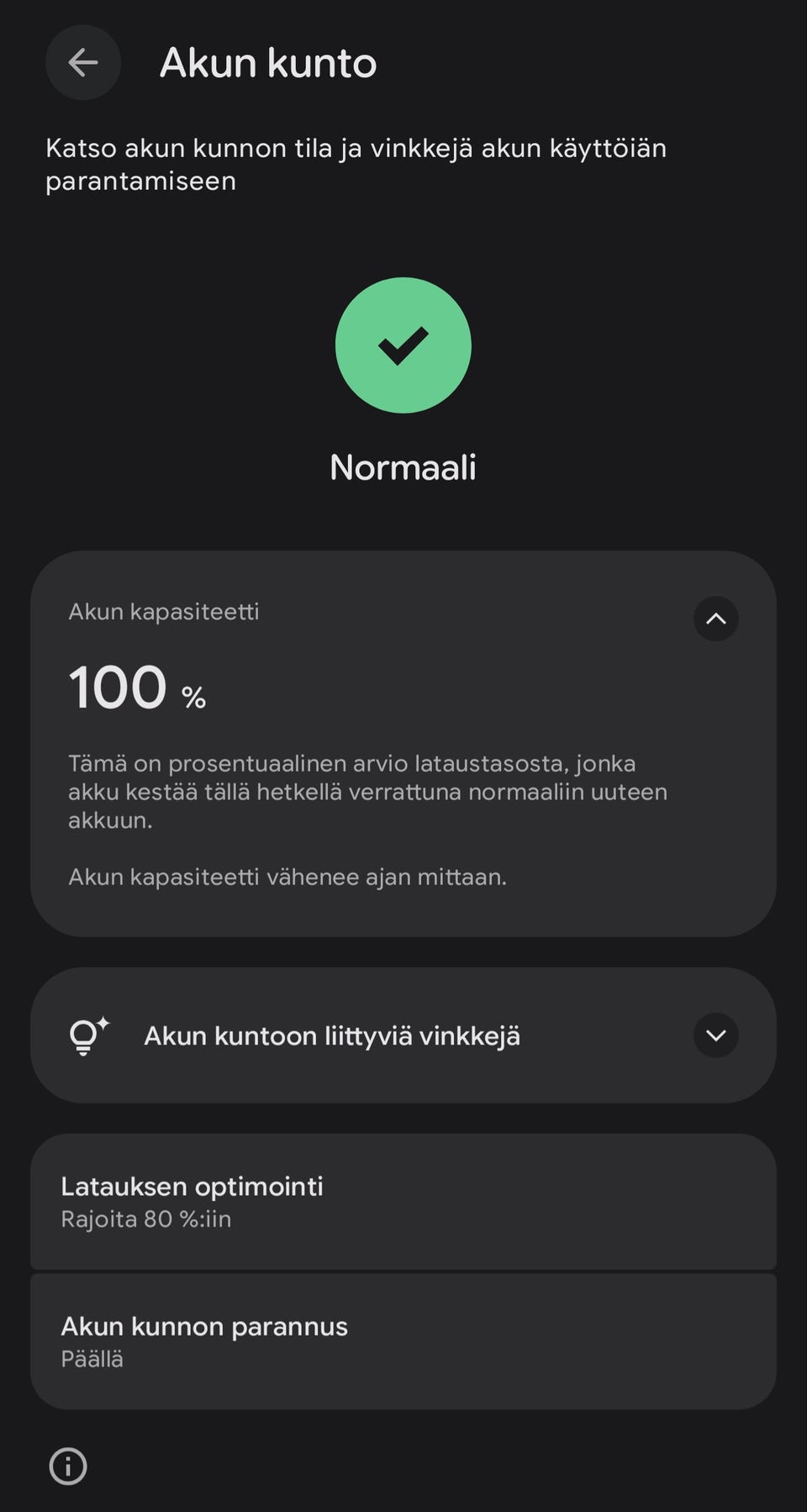
Task: Click the battery tips sparkle bulb icon
Action: [85, 1035]
